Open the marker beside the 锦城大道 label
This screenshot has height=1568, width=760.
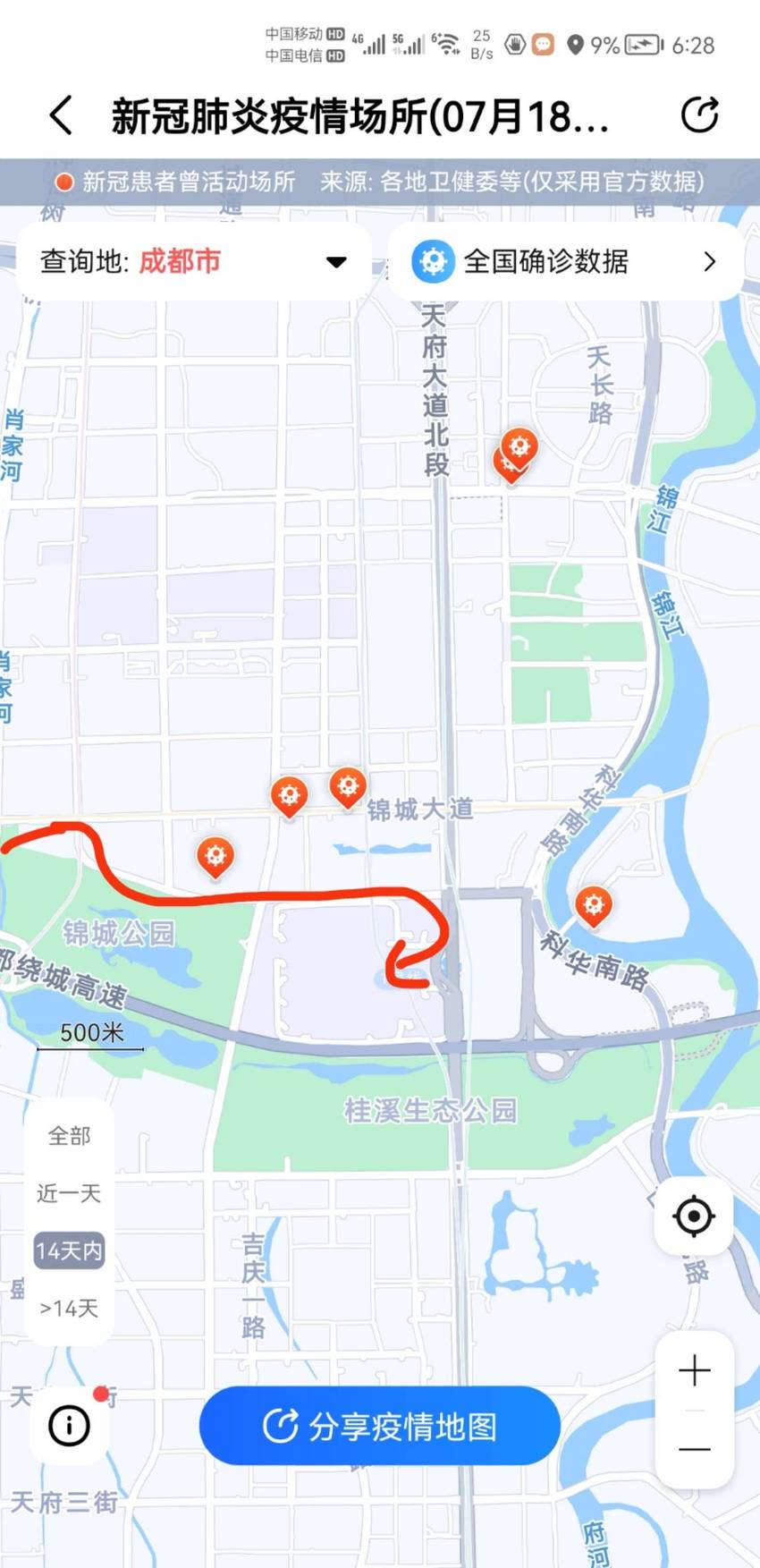click(x=347, y=788)
